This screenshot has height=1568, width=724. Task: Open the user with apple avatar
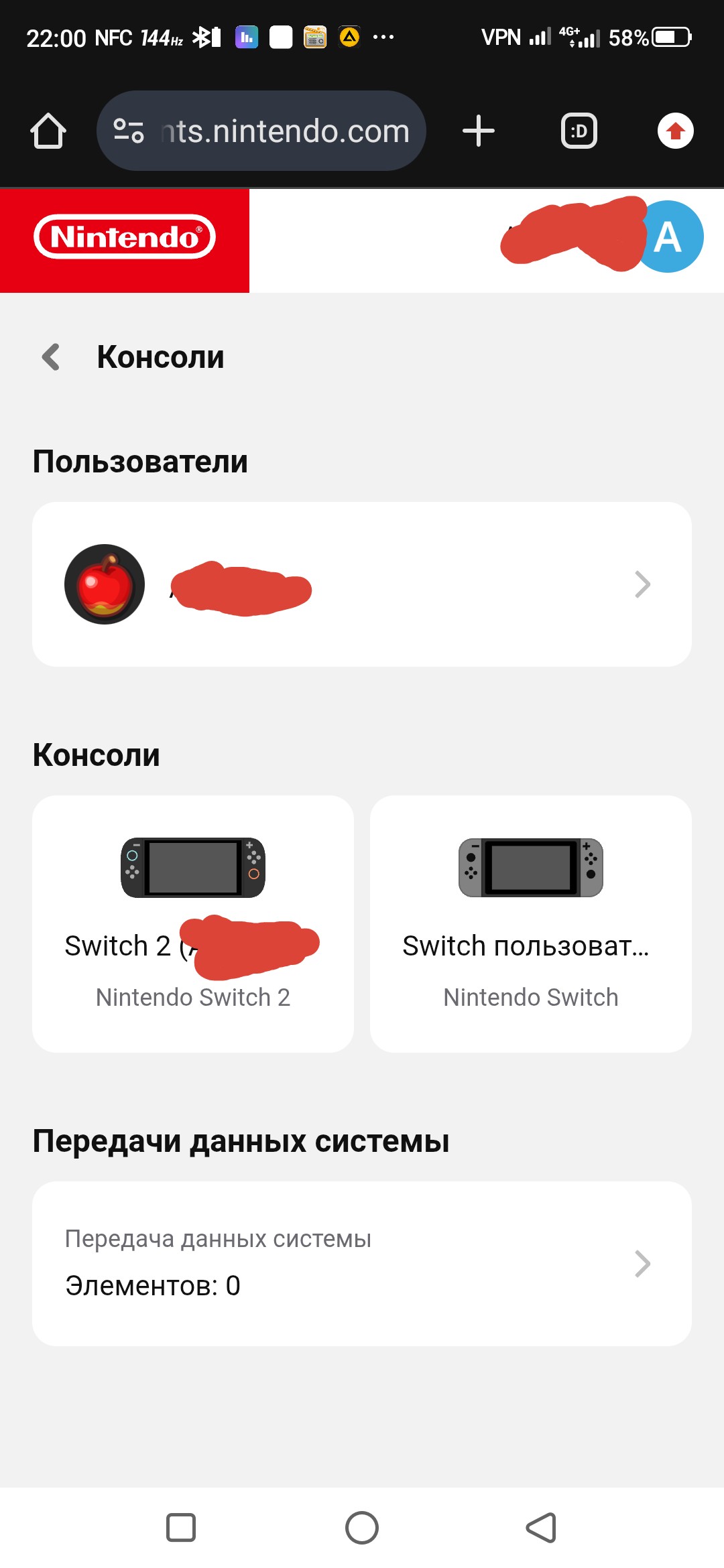coord(362,584)
